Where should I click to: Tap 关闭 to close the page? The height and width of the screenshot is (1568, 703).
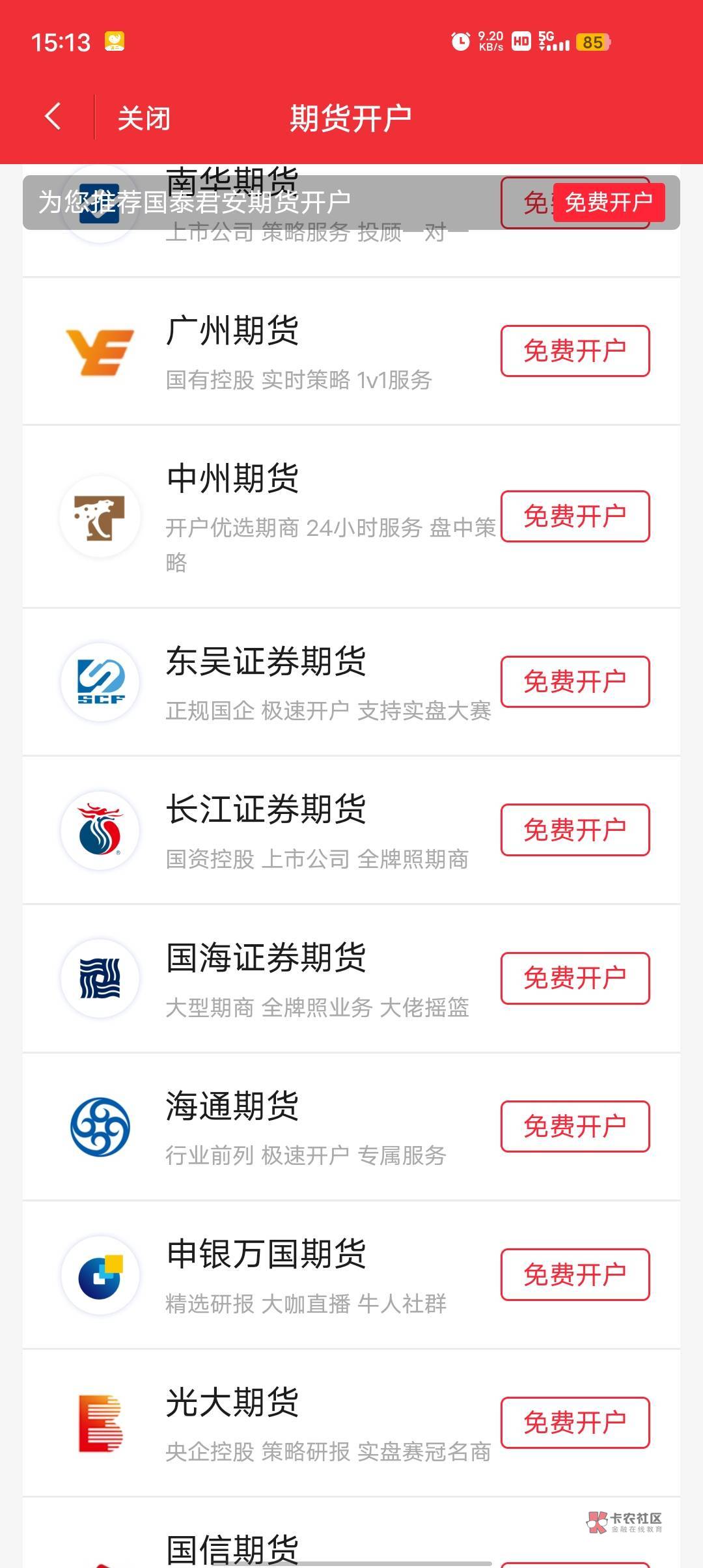pos(144,119)
